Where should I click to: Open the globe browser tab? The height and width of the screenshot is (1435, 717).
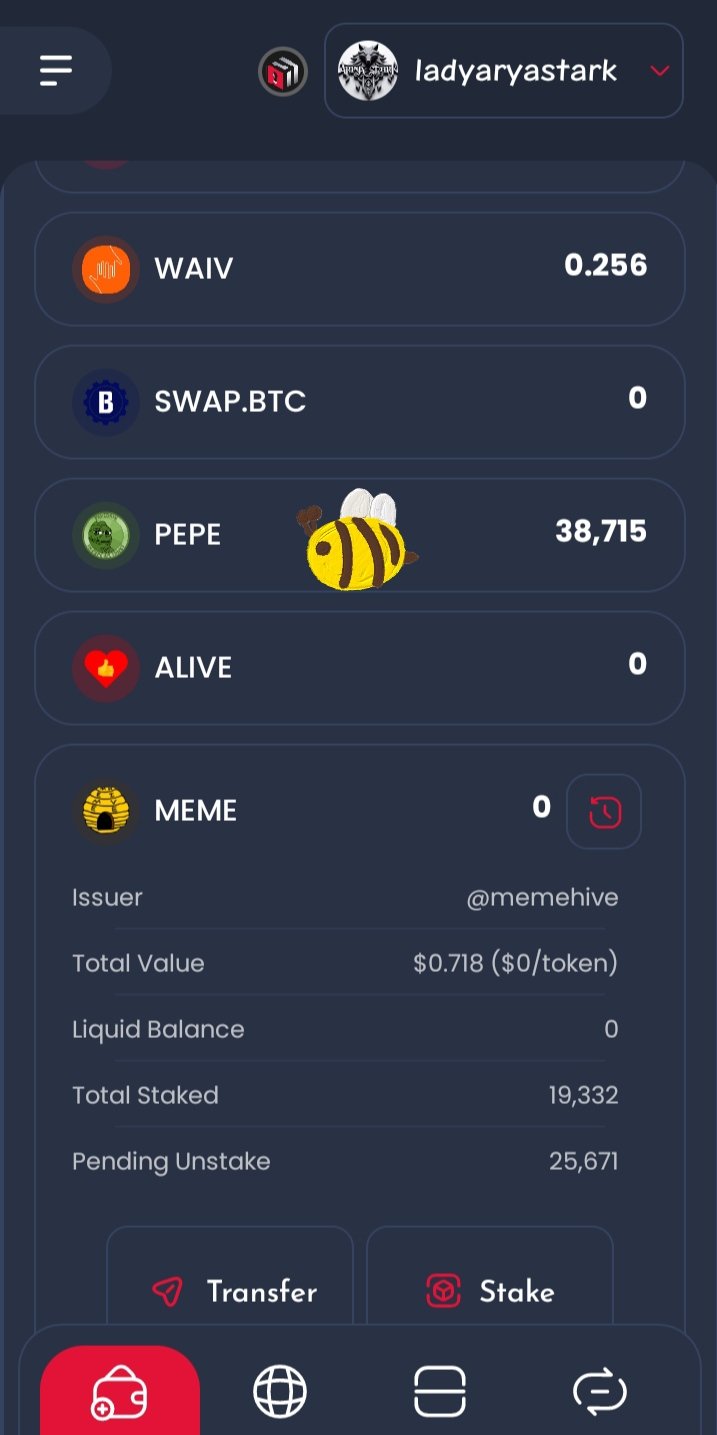pos(280,1392)
